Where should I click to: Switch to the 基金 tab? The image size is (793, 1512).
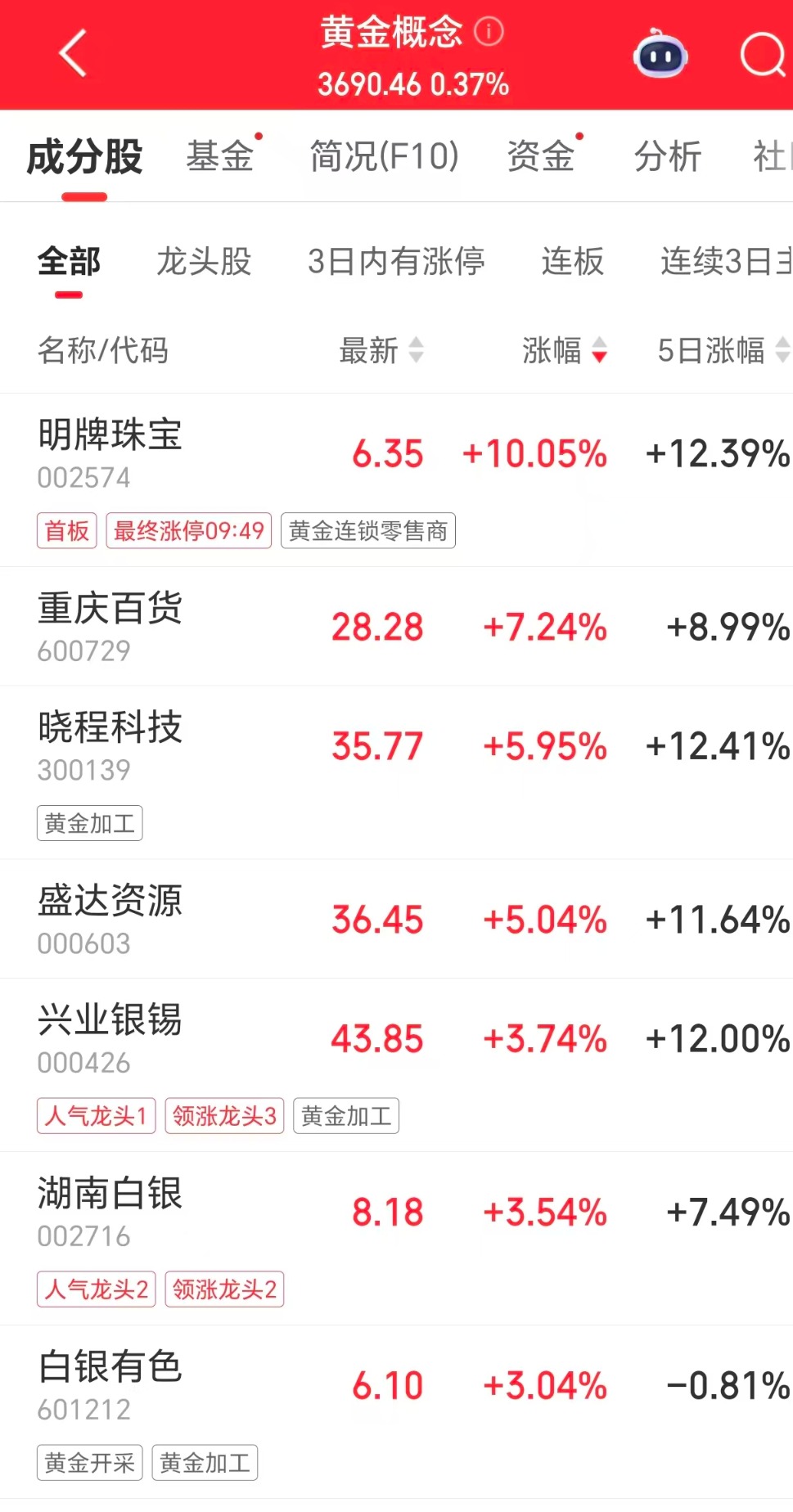point(220,156)
